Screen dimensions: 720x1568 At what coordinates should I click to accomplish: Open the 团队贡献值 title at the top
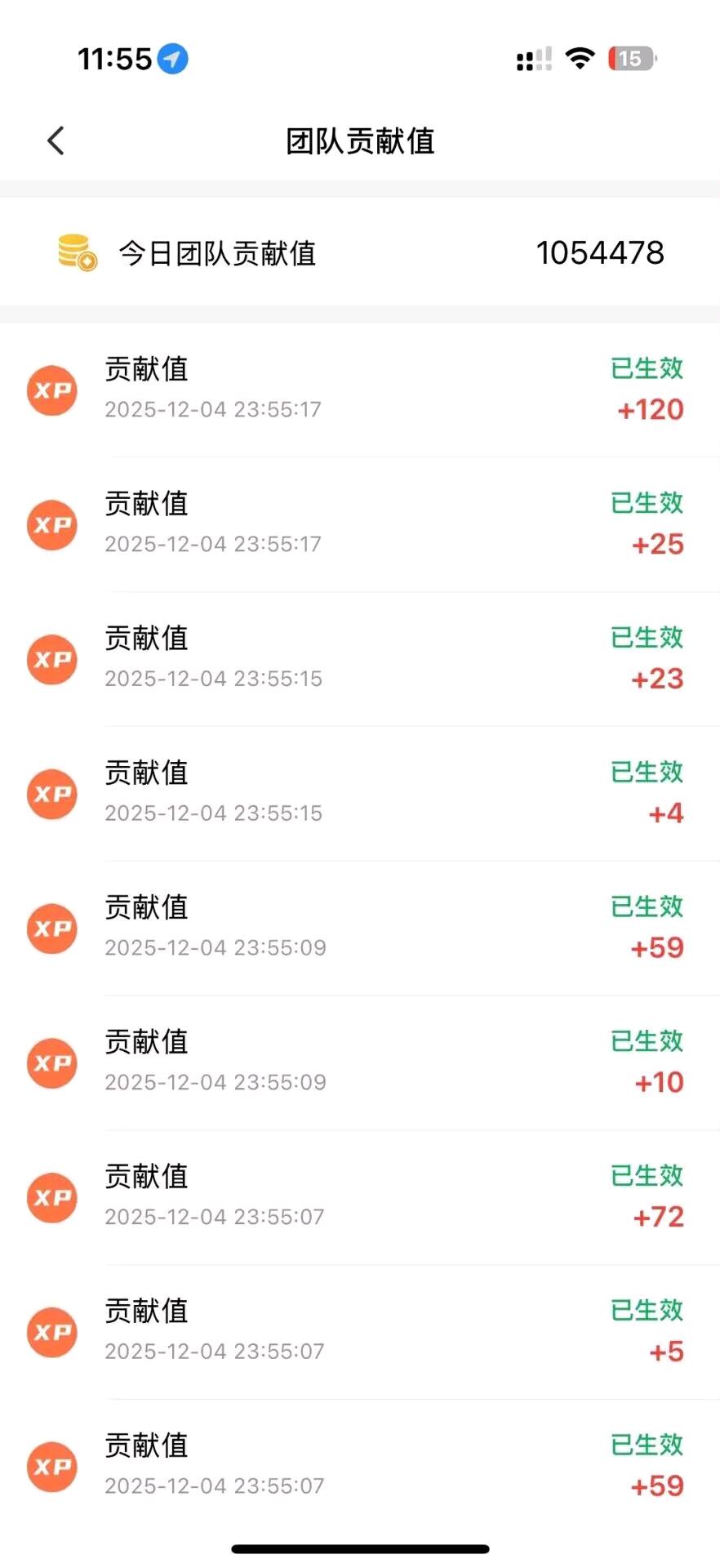360,141
